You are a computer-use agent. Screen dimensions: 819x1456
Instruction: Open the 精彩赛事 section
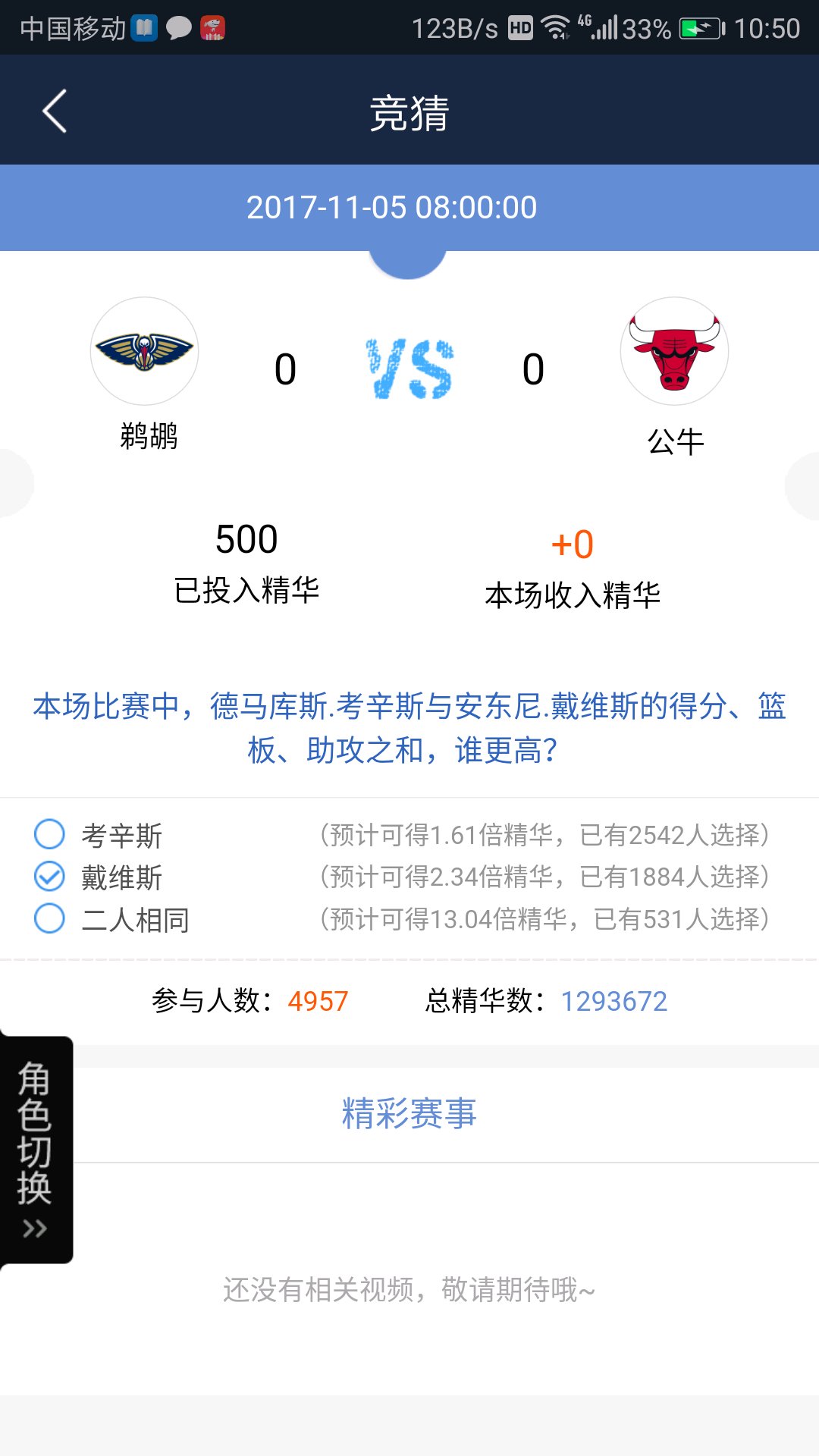pyautogui.click(x=409, y=1113)
